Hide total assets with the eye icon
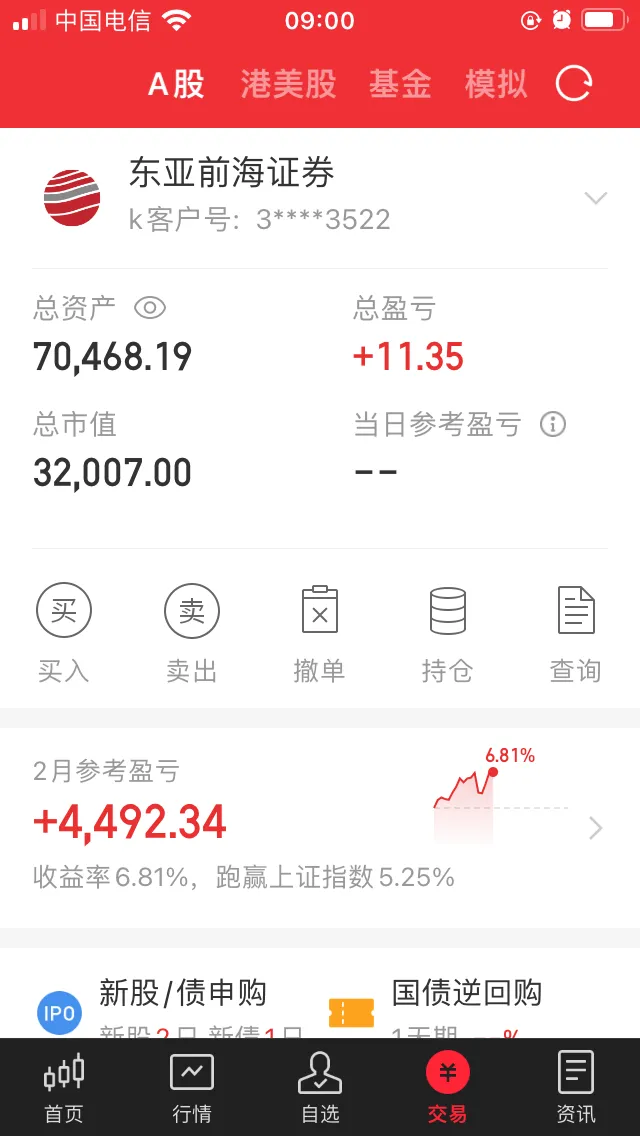The image size is (640, 1136). 150,309
